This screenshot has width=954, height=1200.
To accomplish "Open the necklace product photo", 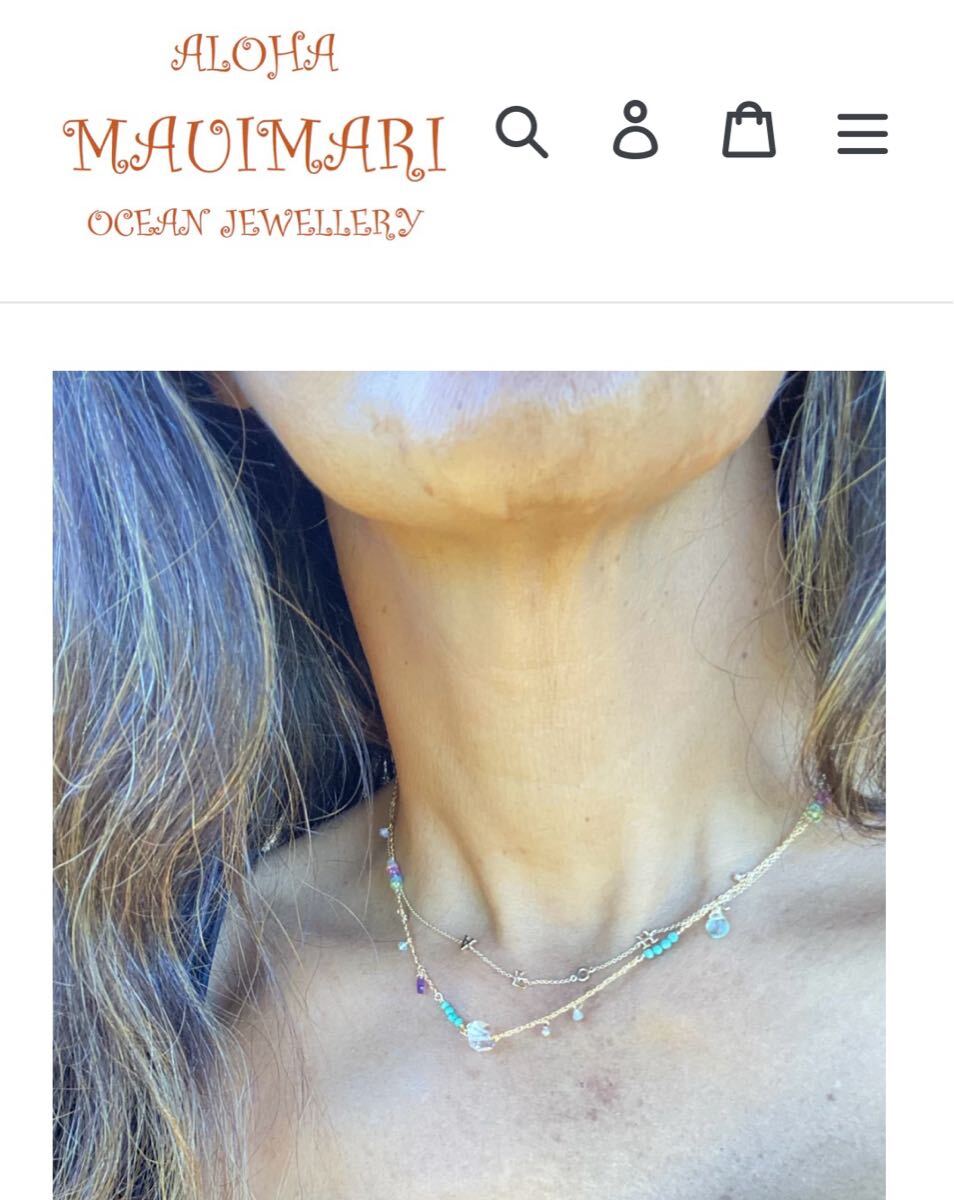I will coord(468,785).
